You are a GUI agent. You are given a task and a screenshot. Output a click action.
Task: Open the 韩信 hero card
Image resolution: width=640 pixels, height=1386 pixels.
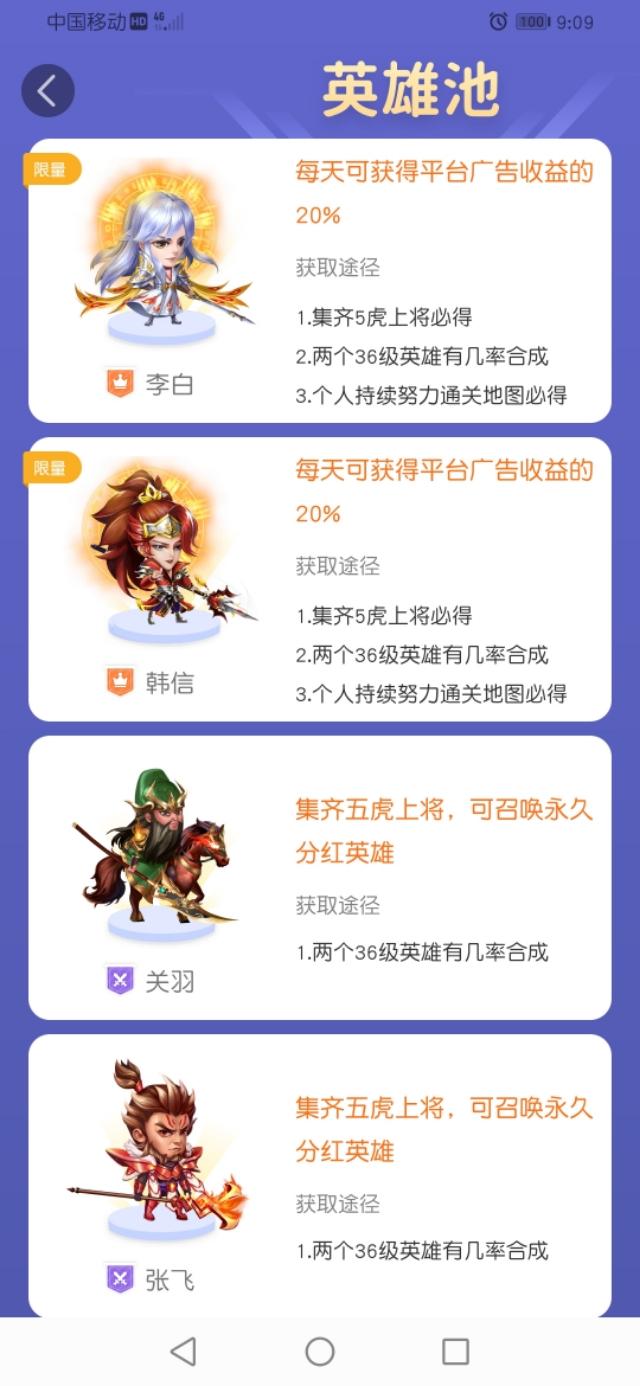point(319,579)
